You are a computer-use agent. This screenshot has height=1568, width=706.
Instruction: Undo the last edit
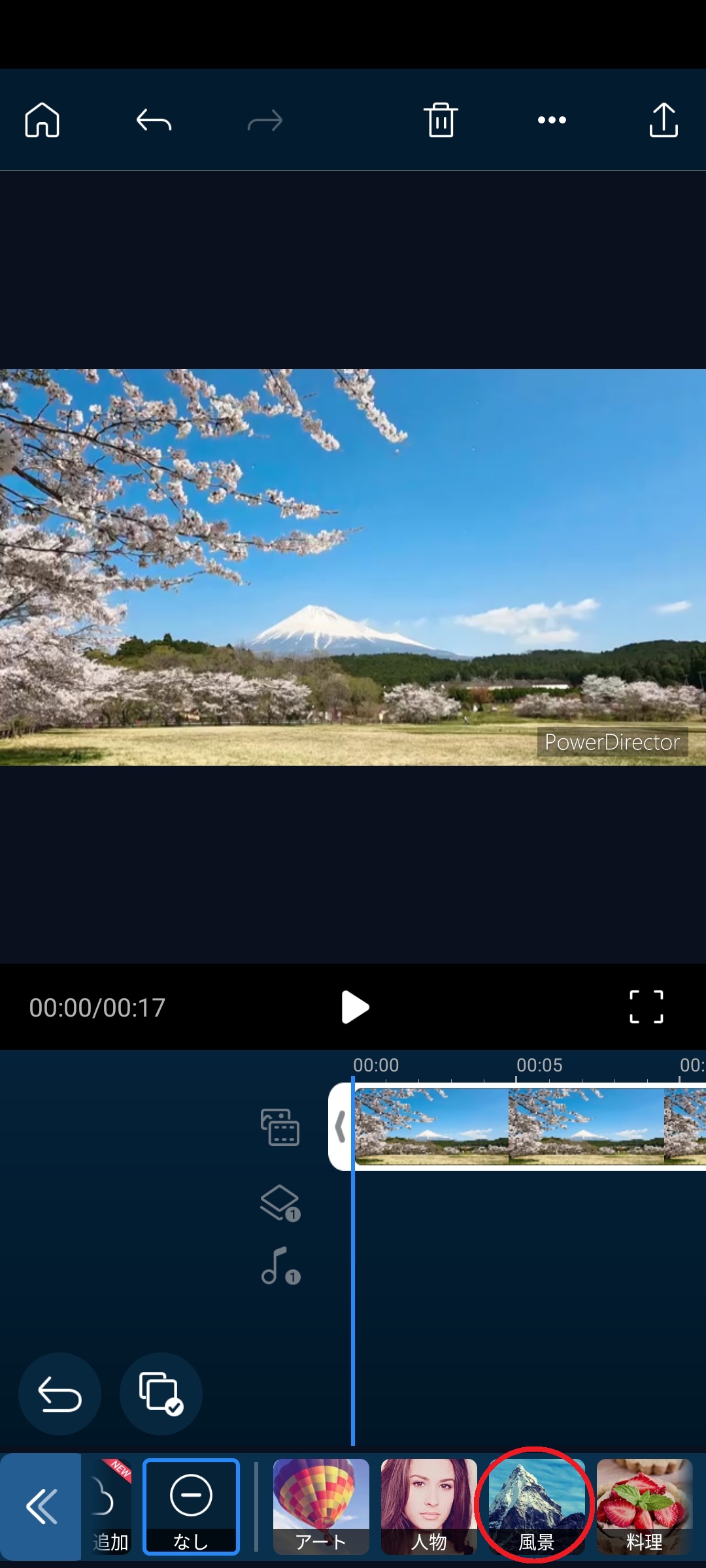point(154,120)
